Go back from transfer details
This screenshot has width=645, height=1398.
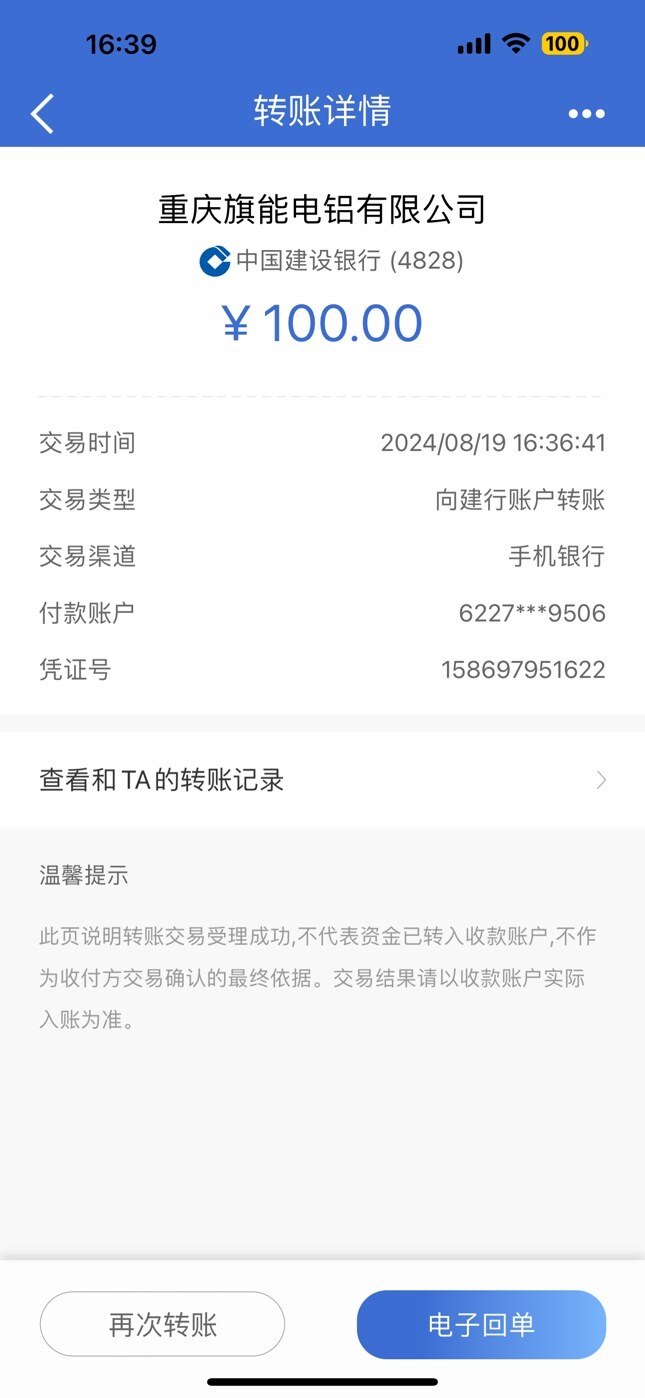(x=42, y=114)
